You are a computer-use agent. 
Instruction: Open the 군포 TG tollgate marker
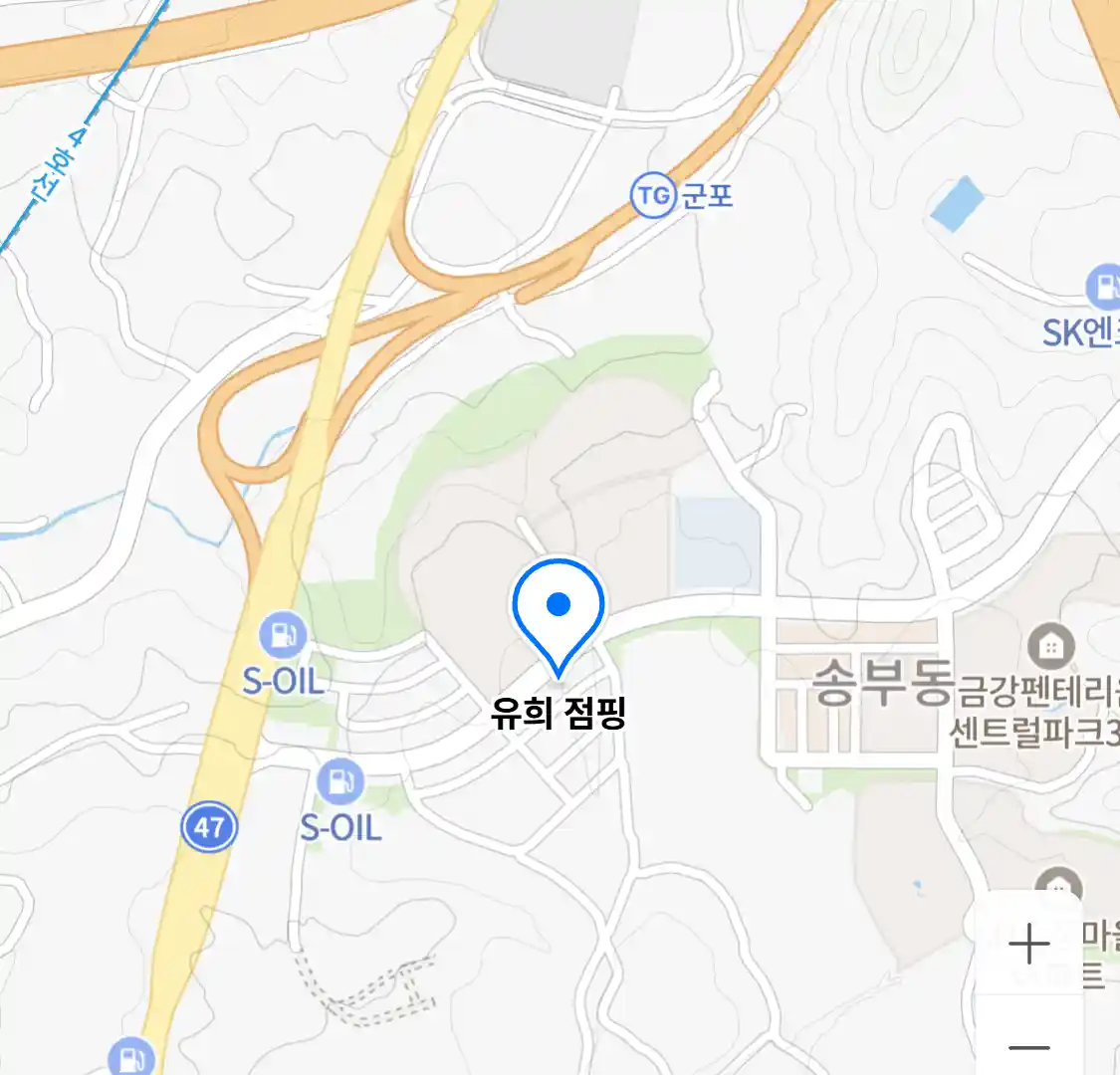click(653, 195)
